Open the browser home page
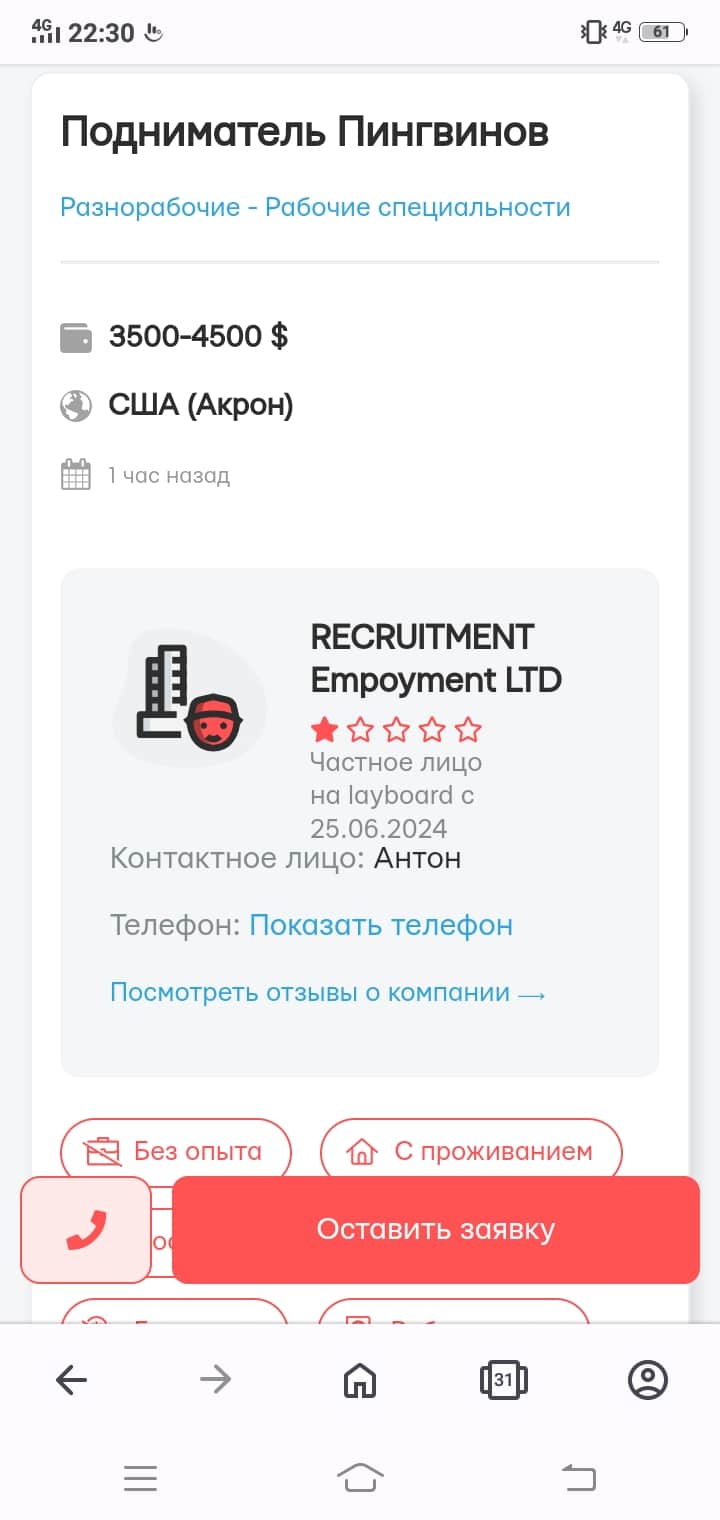This screenshot has width=720, height=1520. [360, 1381]
